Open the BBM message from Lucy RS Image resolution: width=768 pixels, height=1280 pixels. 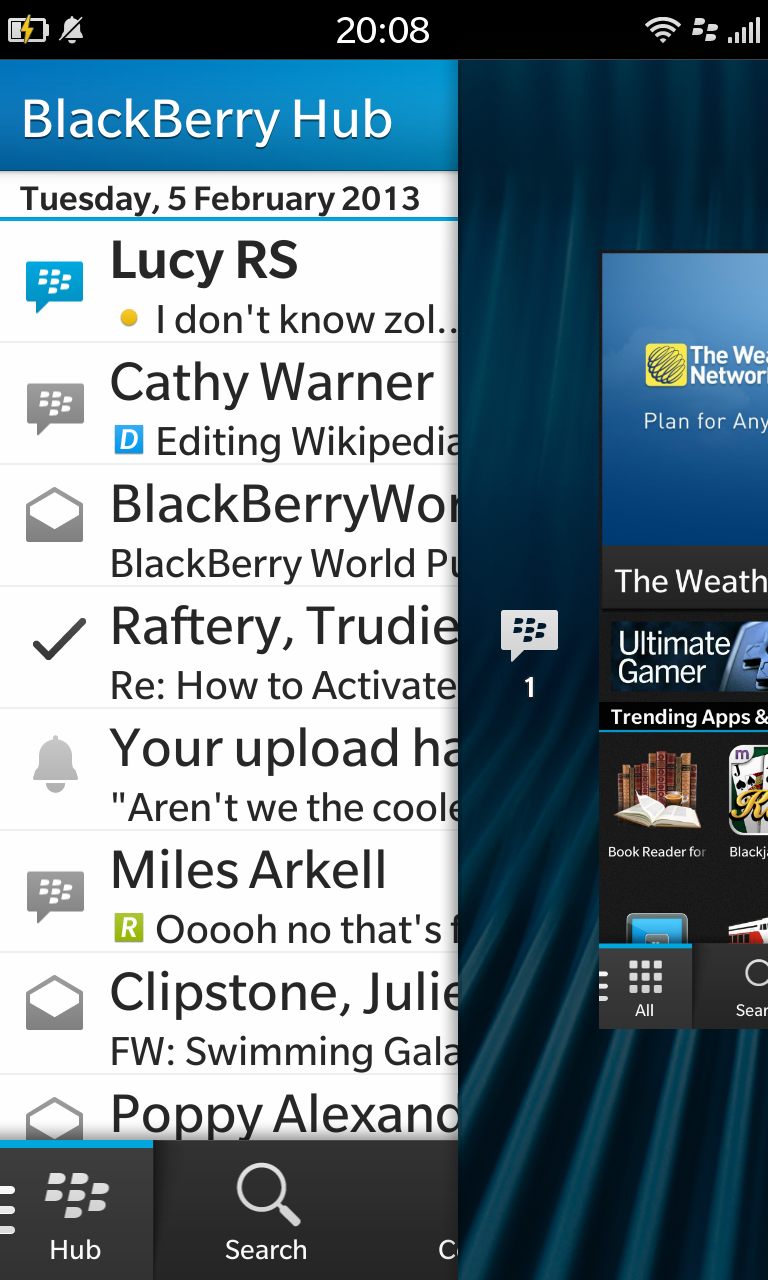pos(229,282)
